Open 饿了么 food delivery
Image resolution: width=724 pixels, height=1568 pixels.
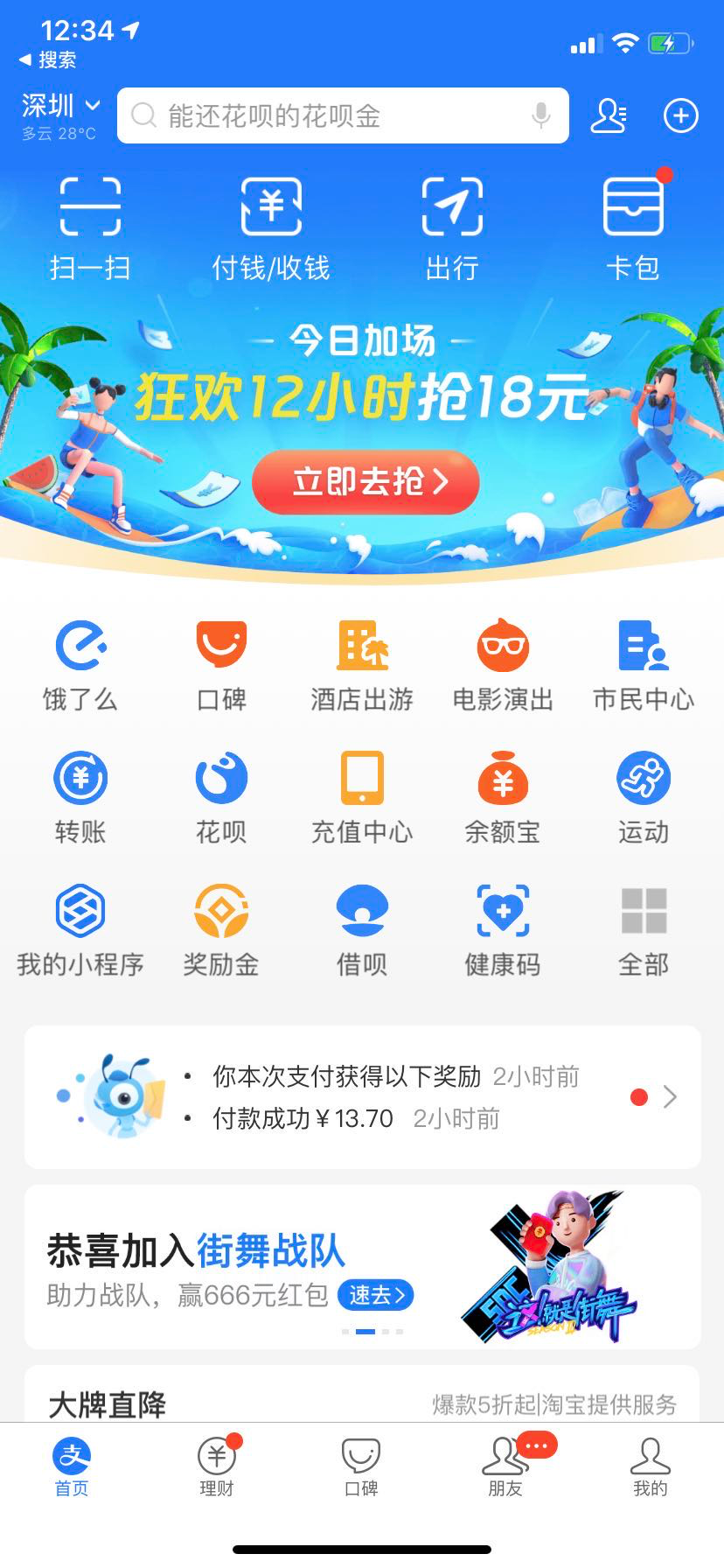80,664
